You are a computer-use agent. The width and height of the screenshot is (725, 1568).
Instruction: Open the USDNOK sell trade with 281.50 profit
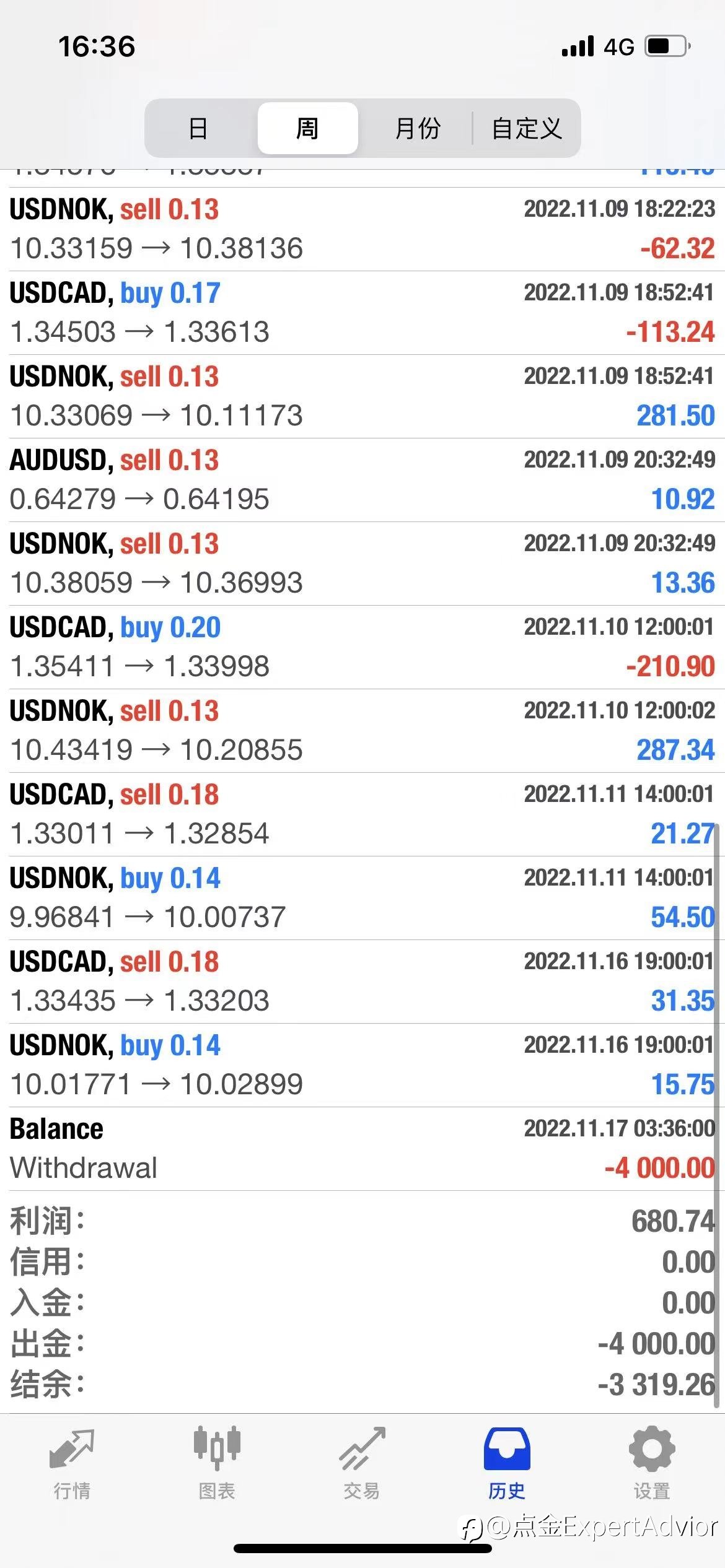coord(362,396)
